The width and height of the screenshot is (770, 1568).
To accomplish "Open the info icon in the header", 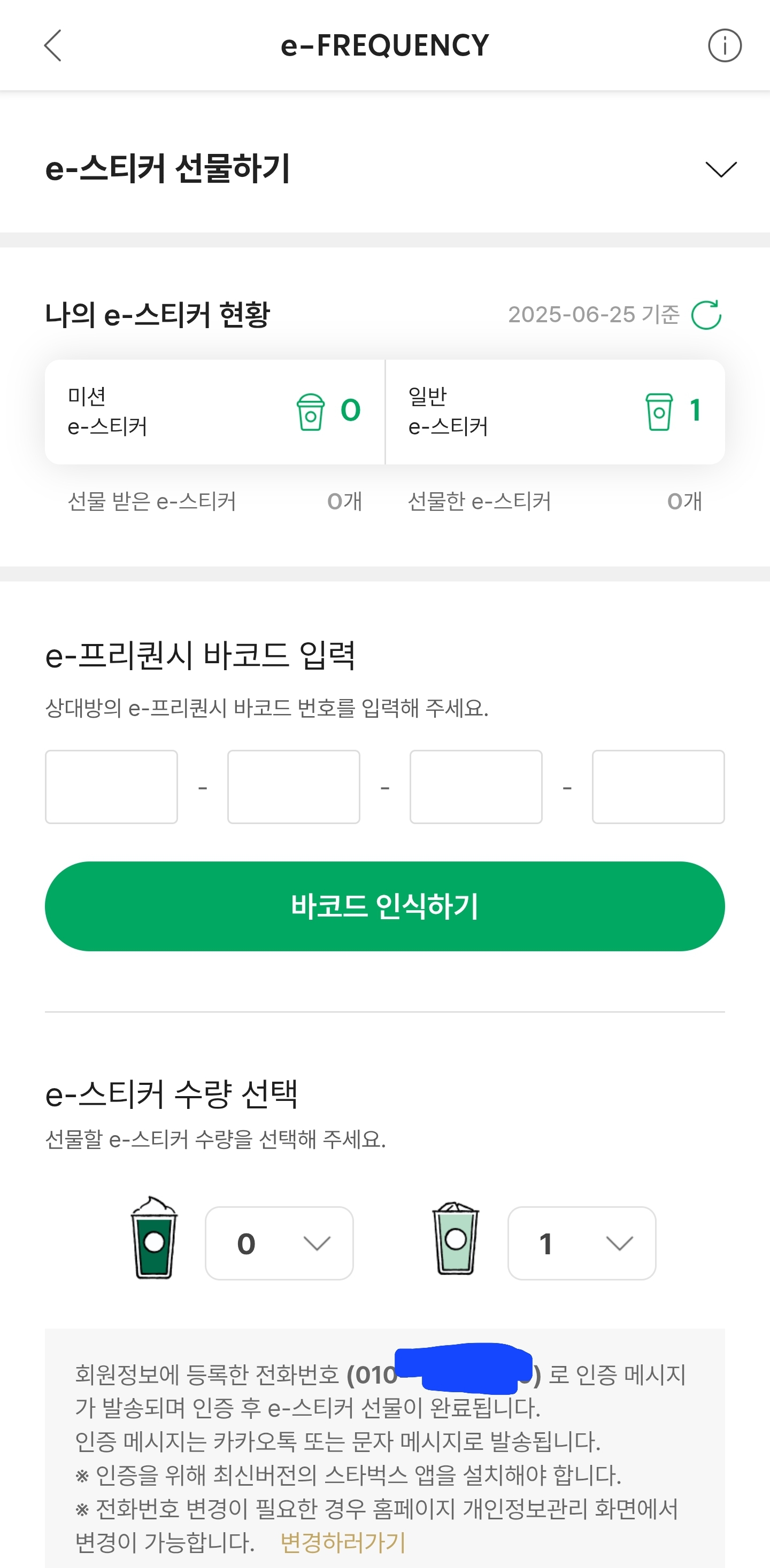I will tap(725, 45).
